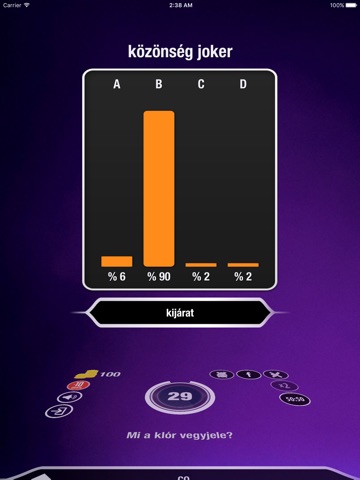The height and width of the screenshot is (480, 360).
Task: Activate the x2 double-answer joker
Action: 284,386
